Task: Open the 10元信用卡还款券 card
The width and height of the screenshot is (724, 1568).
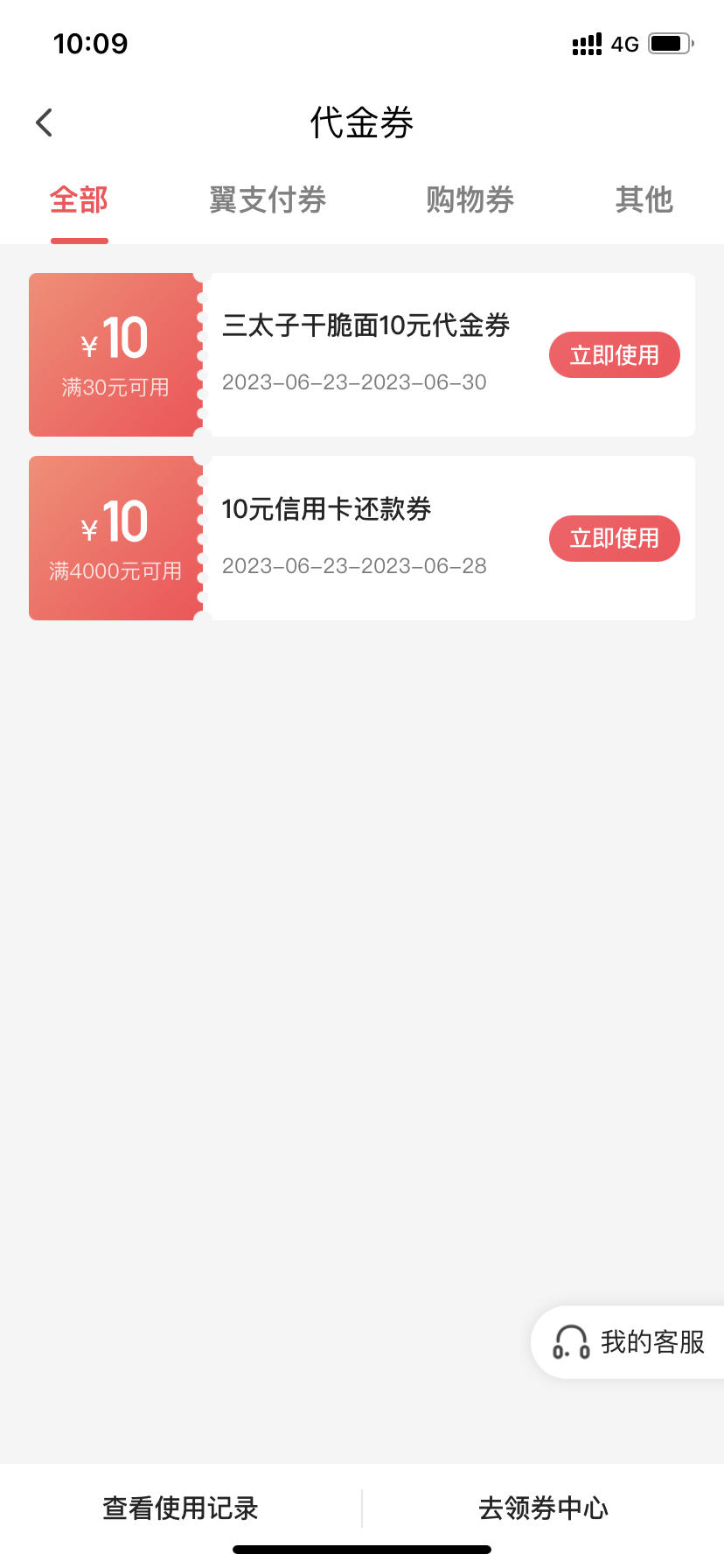Action: [x=362, y=538]
